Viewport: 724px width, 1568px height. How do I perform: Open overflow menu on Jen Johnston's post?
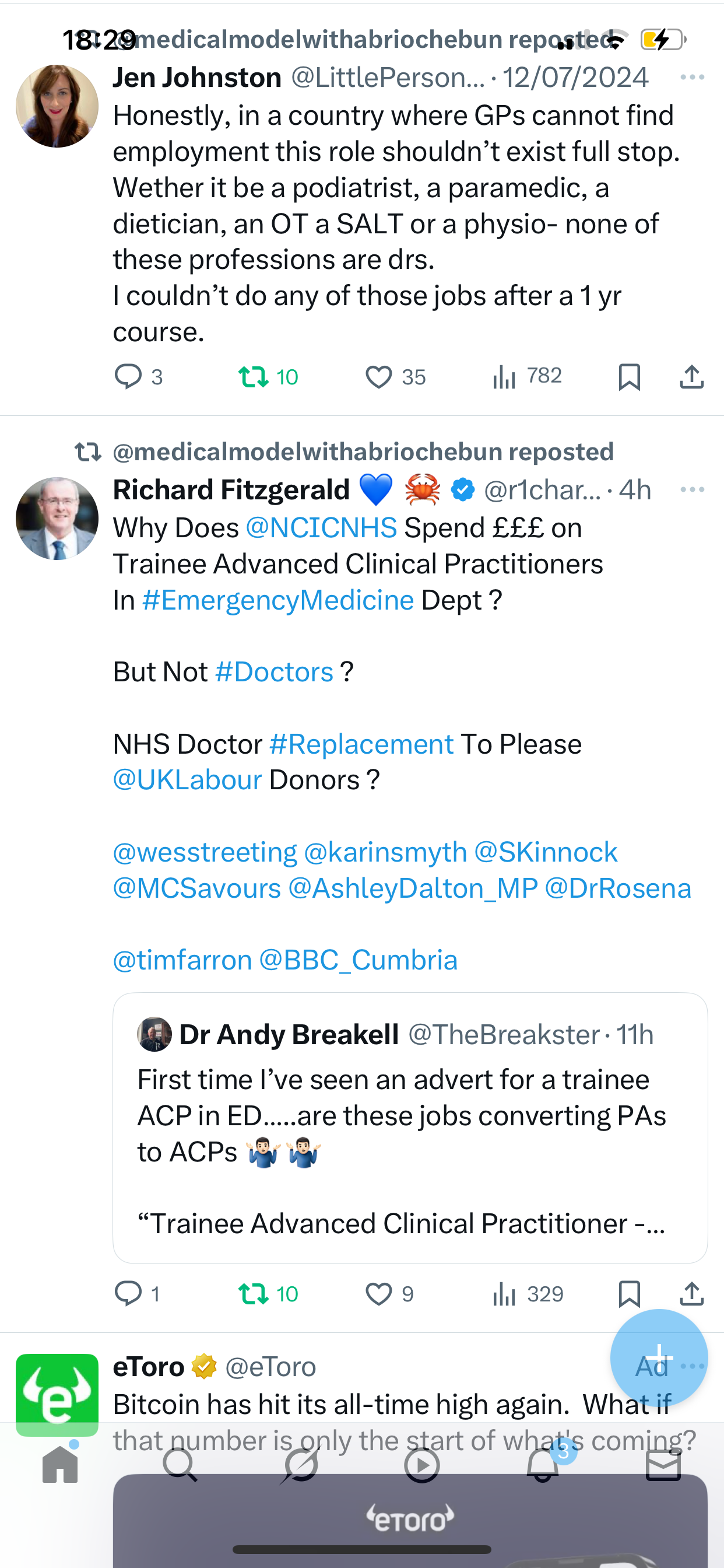(x=692, y=78)
